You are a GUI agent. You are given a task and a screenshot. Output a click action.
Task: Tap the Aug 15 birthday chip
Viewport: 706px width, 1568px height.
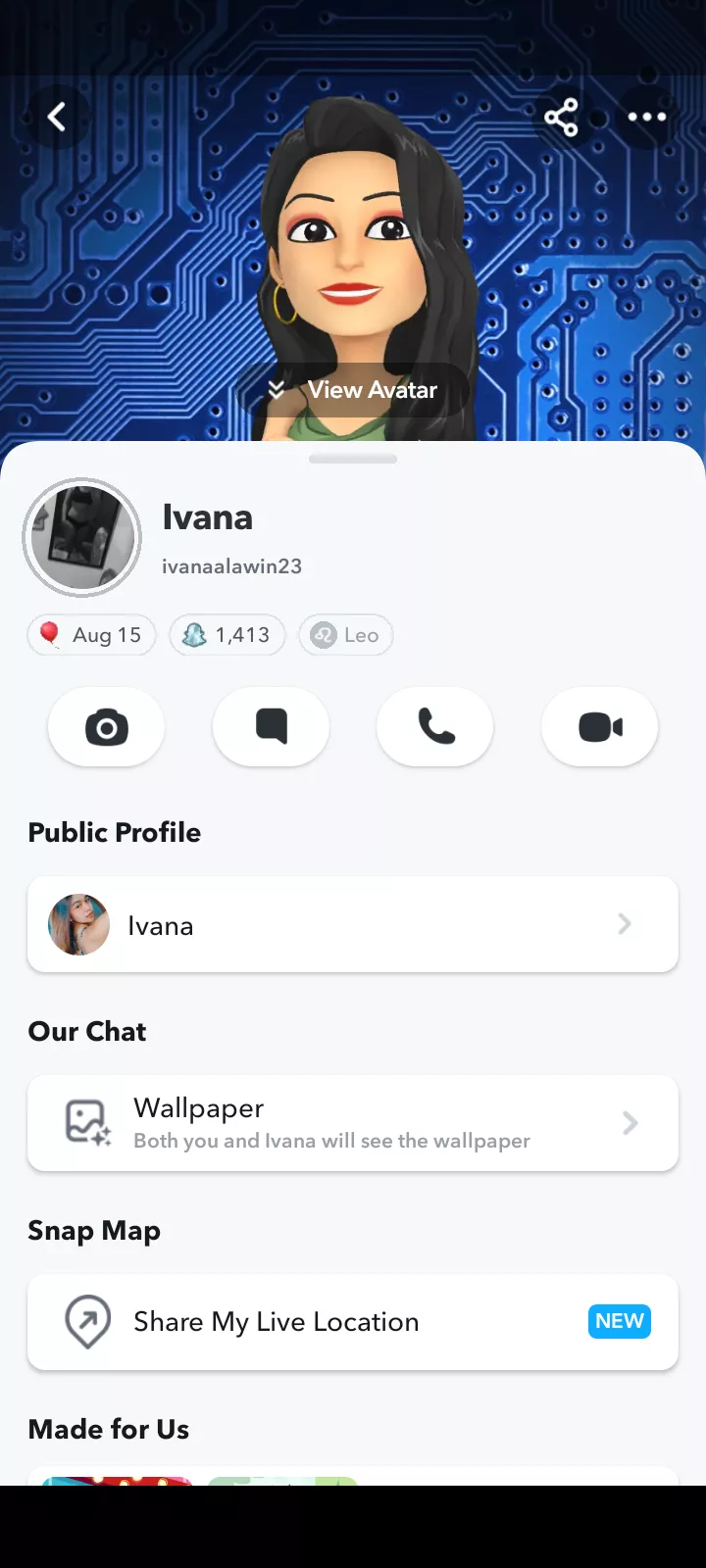pos(91,635)
